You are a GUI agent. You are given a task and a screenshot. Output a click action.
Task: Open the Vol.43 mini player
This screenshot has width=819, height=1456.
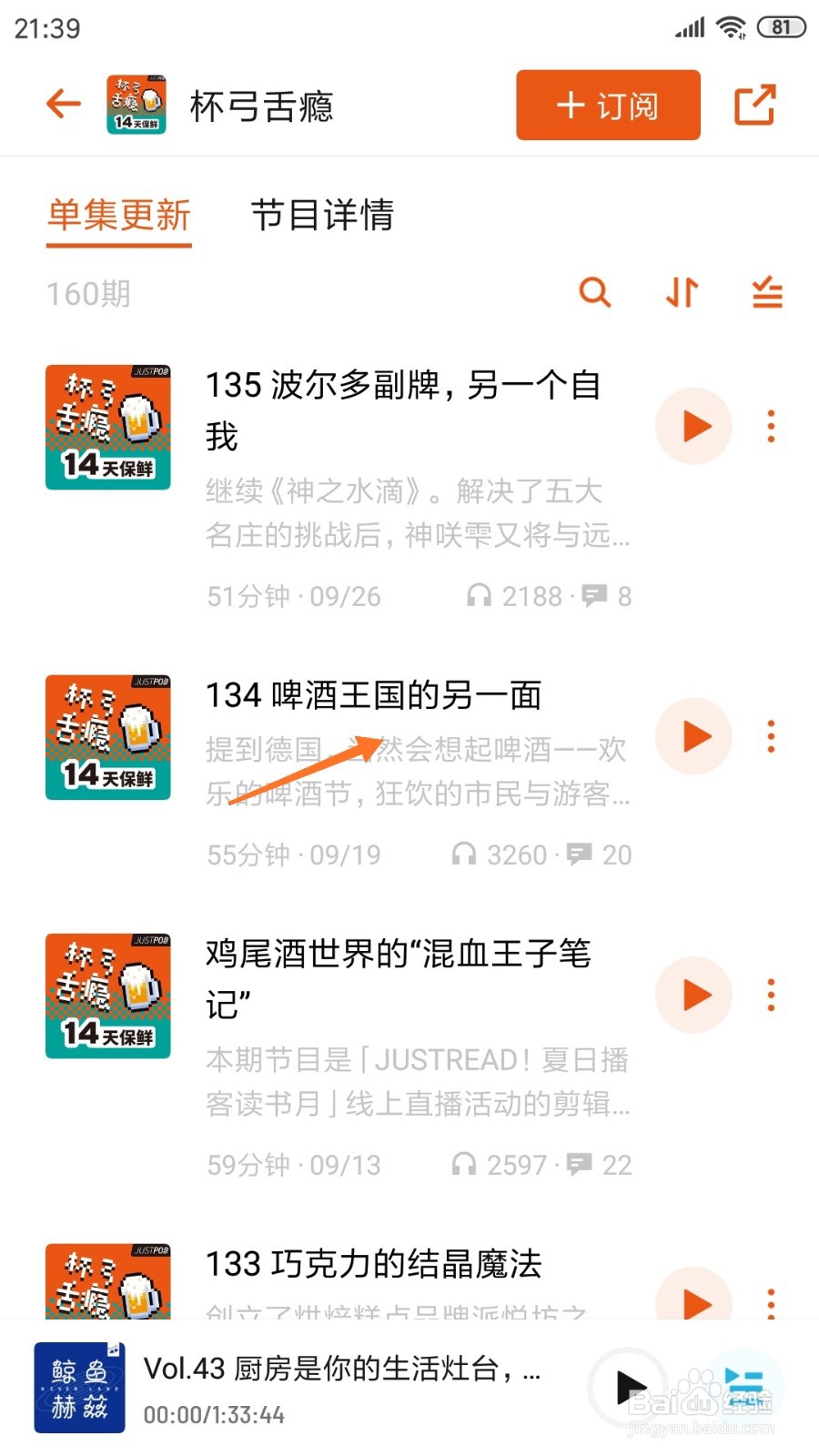click(x=341, y=1387)
